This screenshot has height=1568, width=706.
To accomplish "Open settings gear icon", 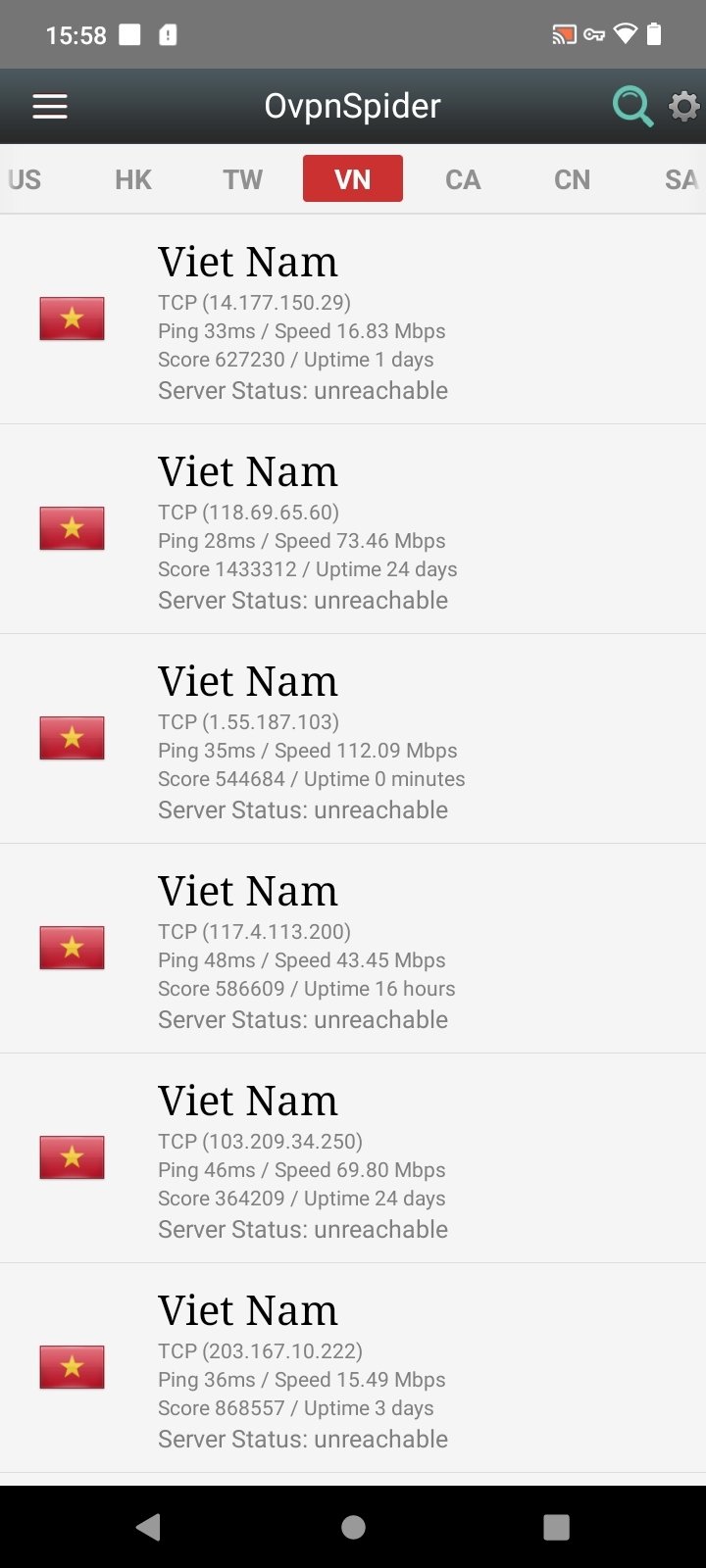I will coord(684,106).
